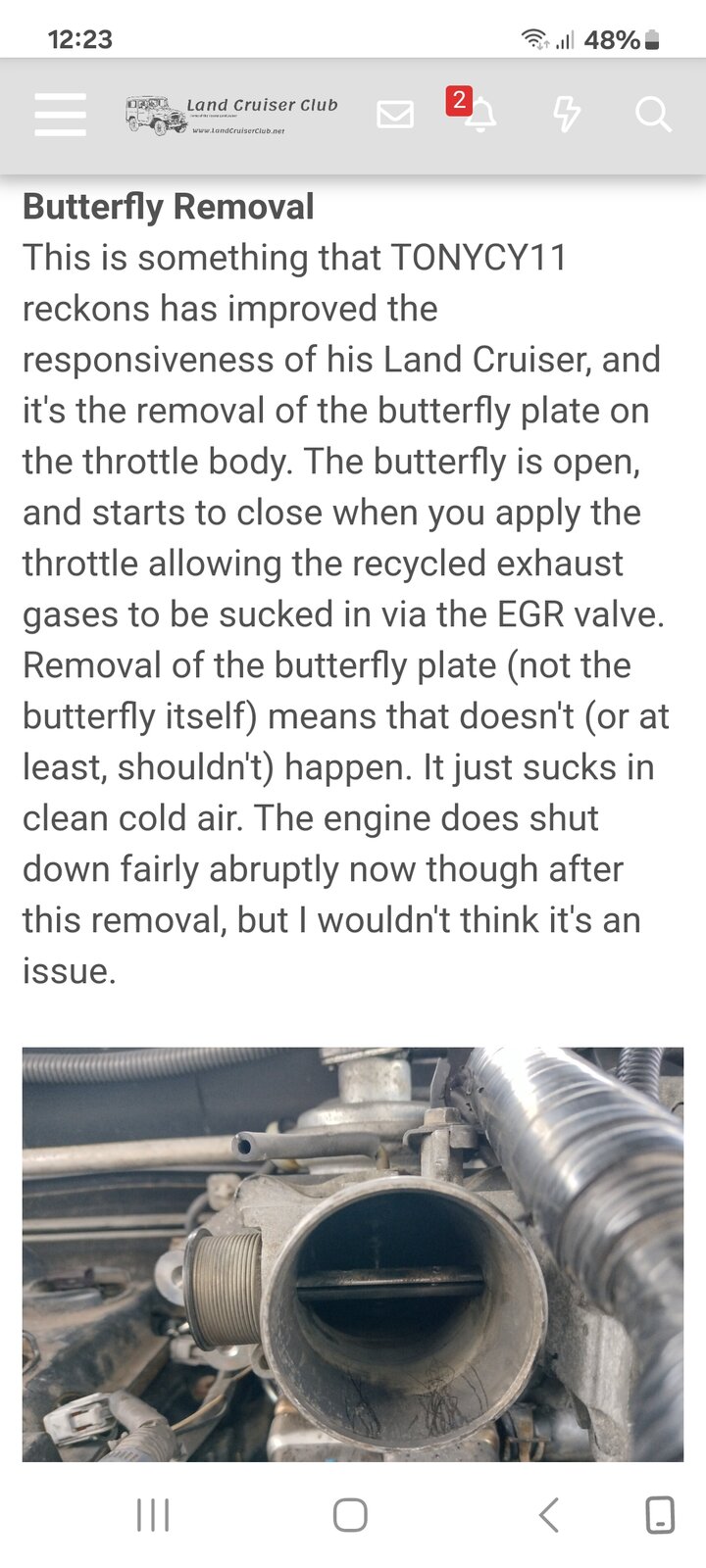
Task: Open the private messages inbox
Action: pos(395,115)
